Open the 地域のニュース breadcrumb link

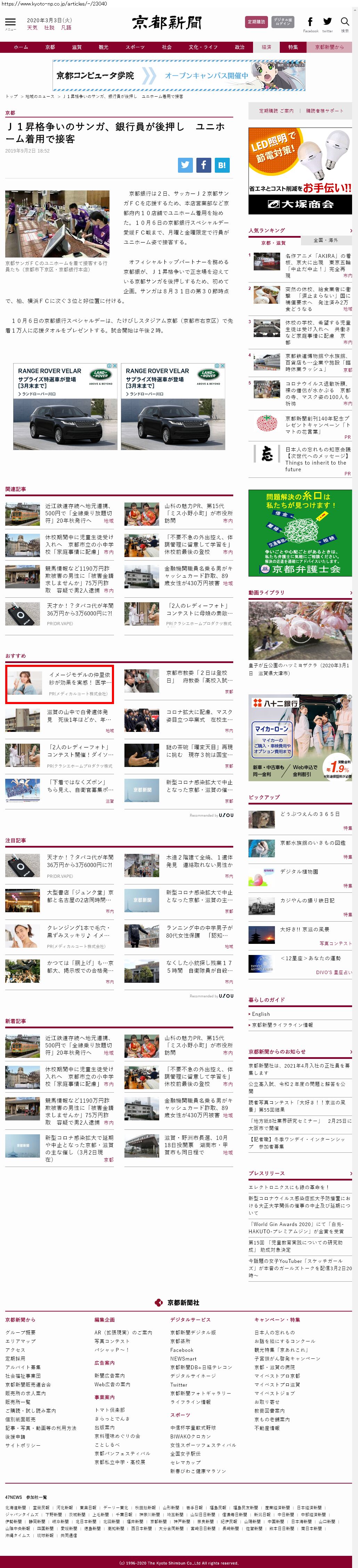[x=40, y=96]
